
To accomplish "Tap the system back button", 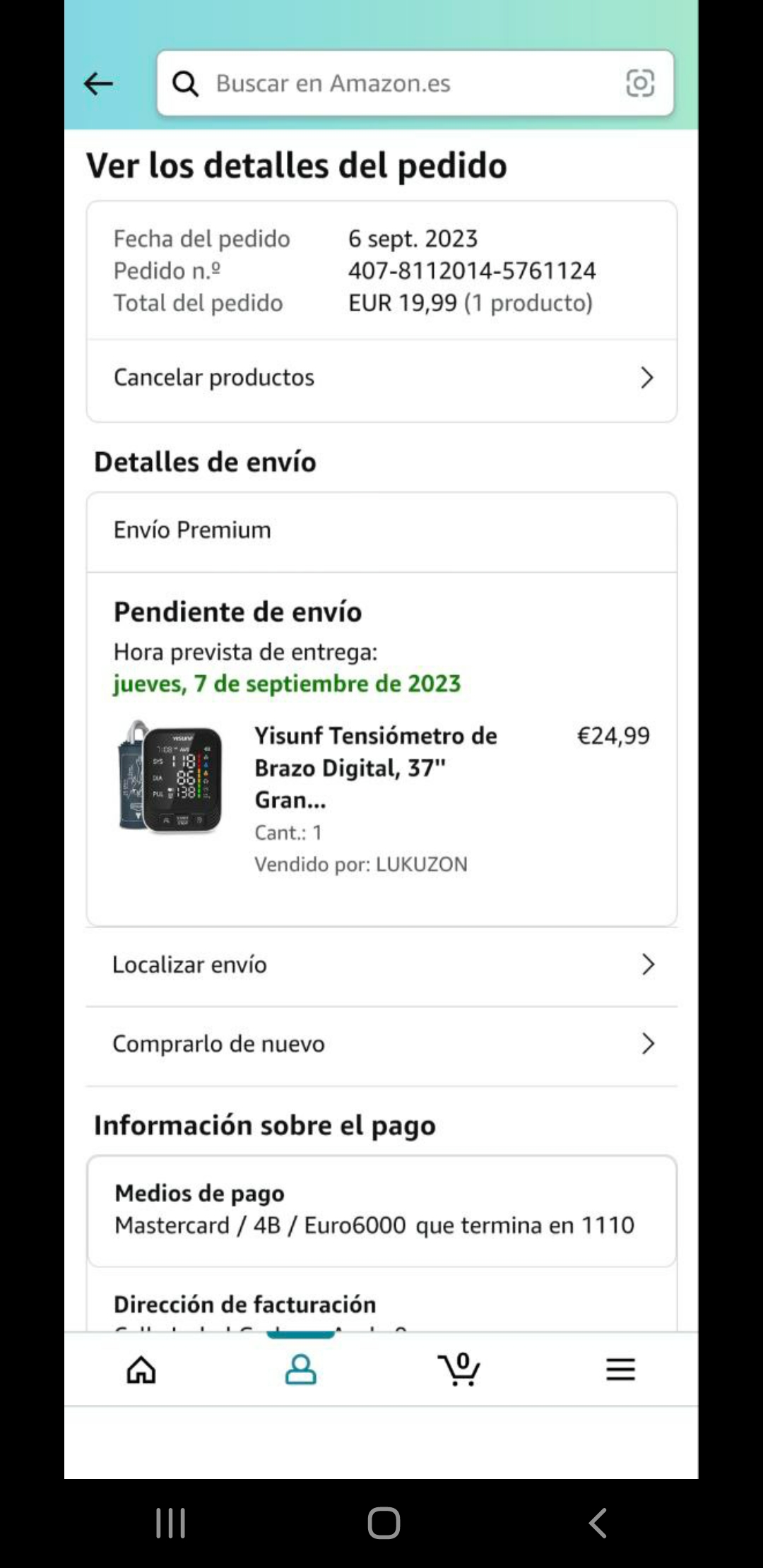I will coord(598,1523).
